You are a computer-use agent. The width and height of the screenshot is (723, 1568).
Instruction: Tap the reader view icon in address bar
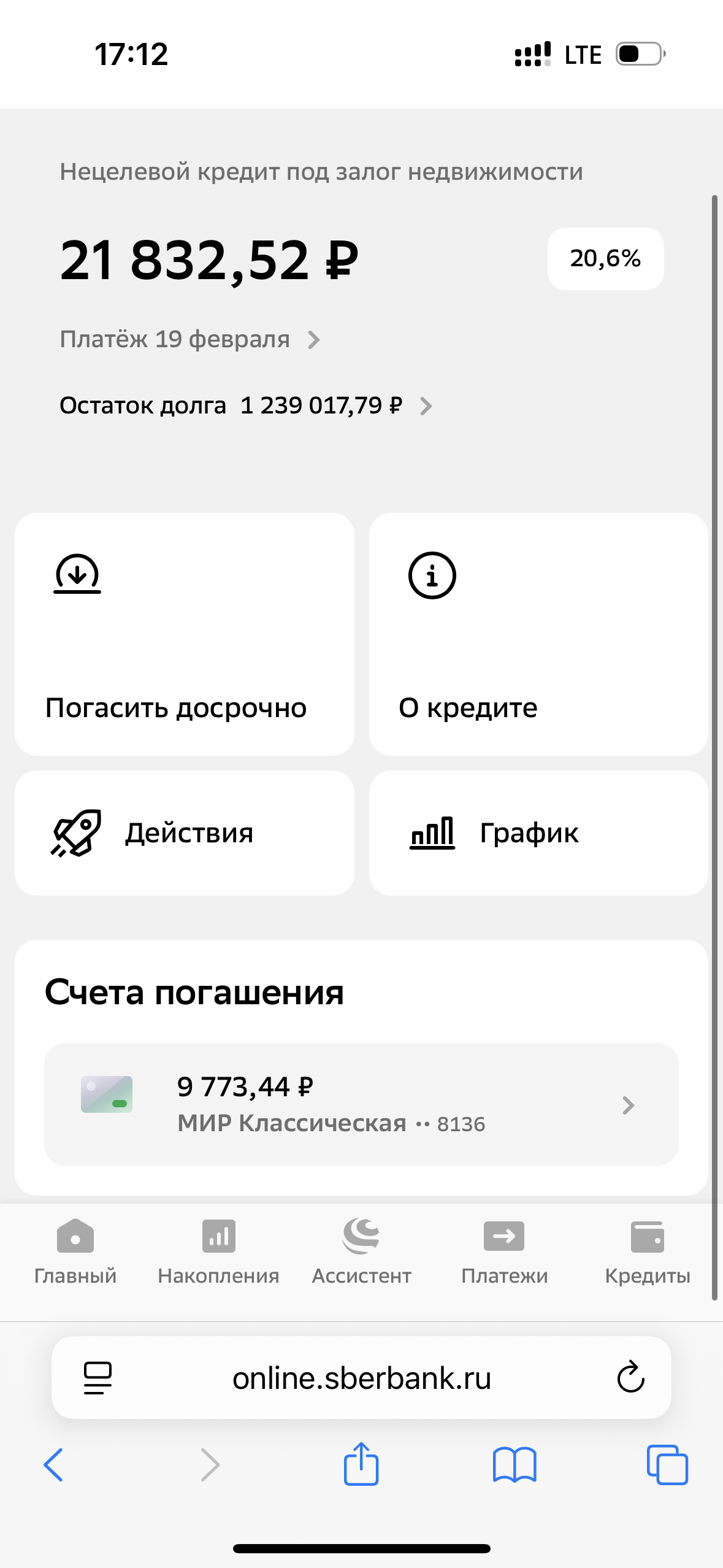(98, 1377)
